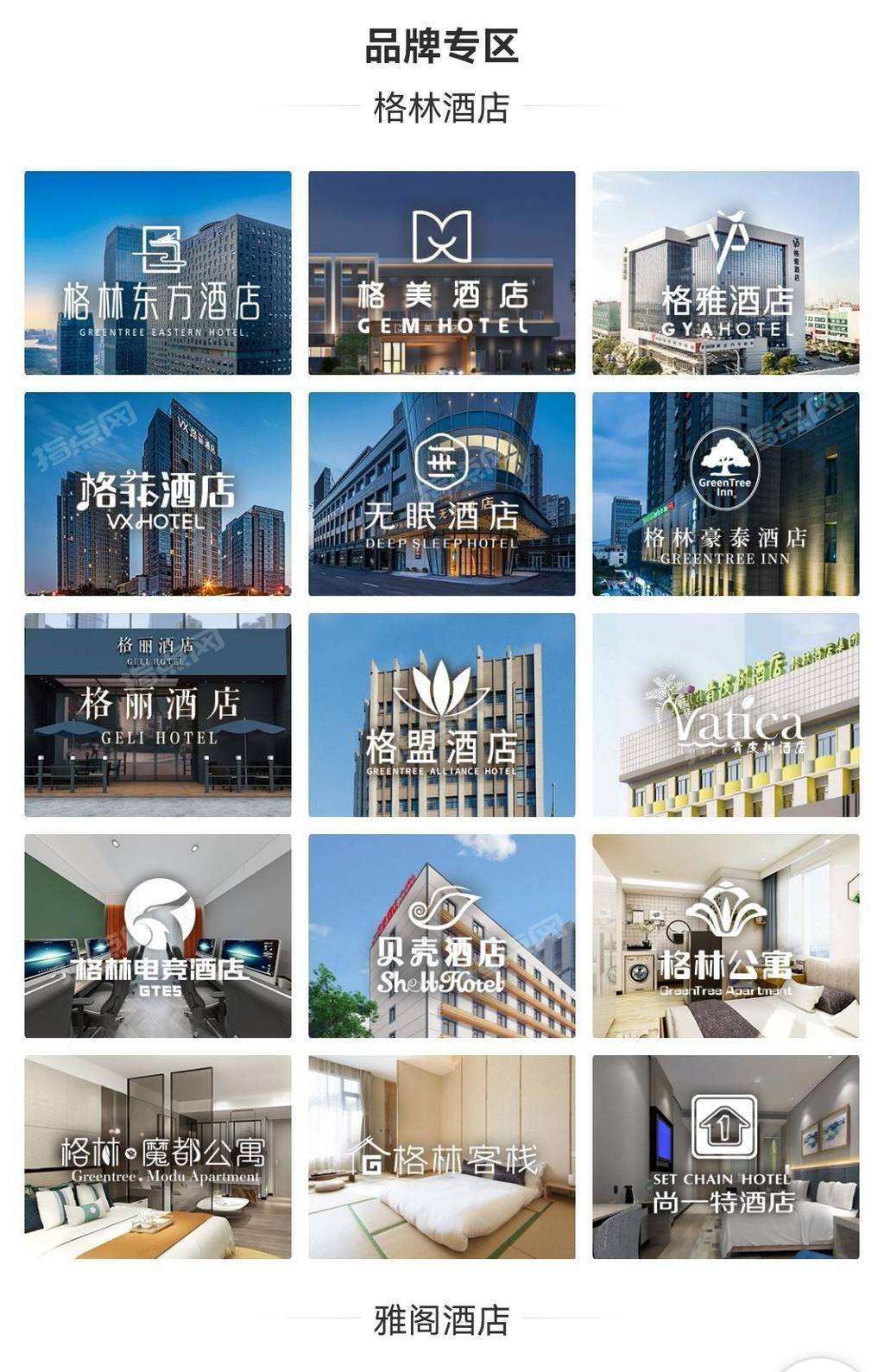884x1372 pixels.
Task: Open the 贝壳酒店 Shell Hotel tile
Action: (x=441, y=936)
